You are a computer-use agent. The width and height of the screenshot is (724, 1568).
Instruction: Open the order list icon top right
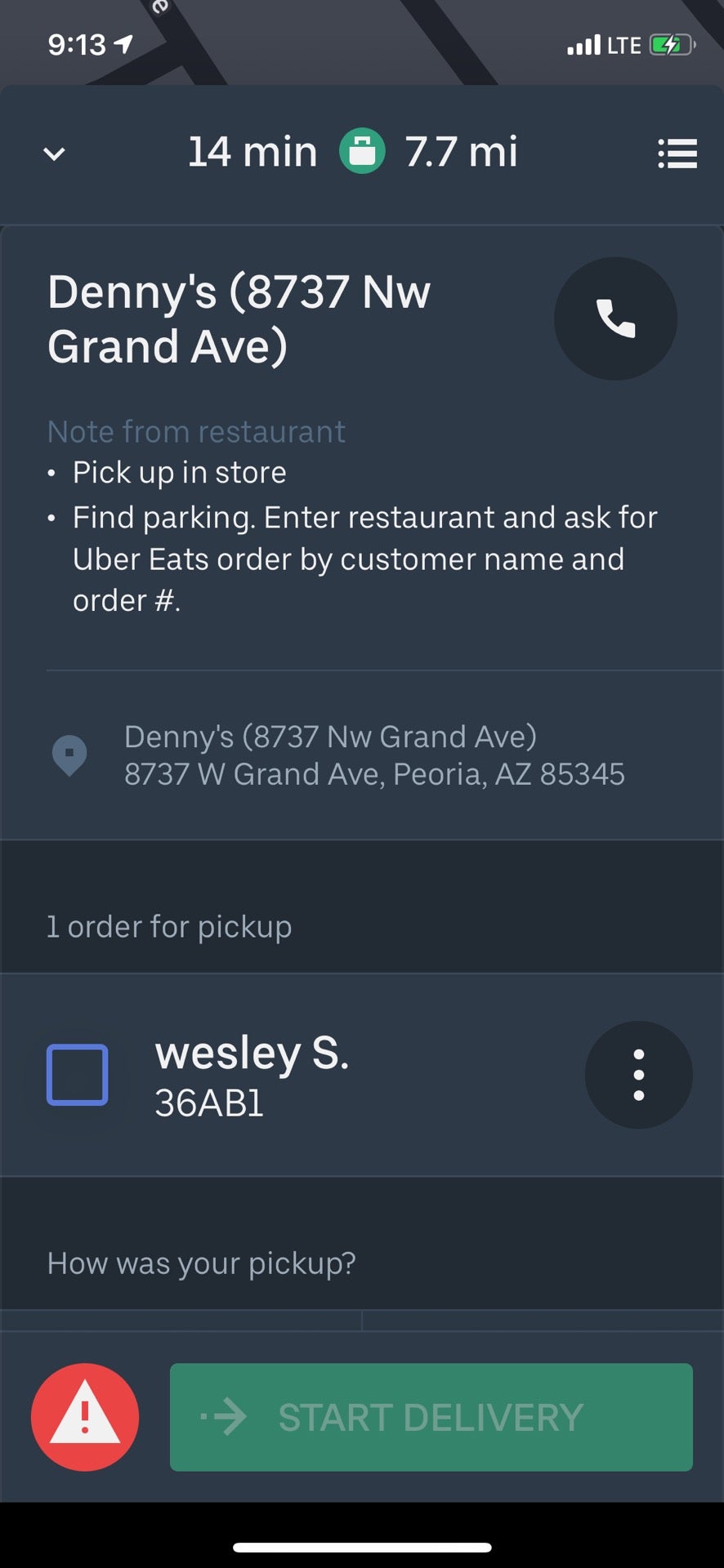(677, 154)
